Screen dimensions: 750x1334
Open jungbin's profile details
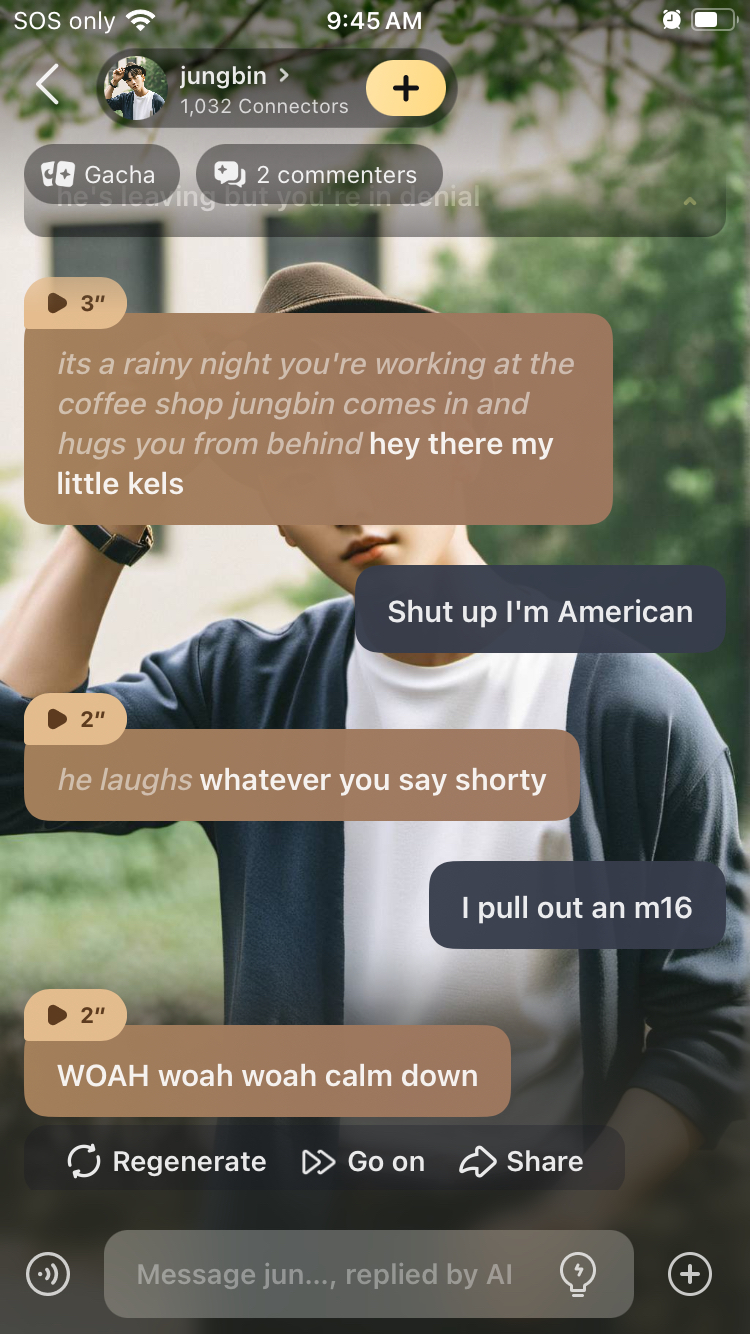[235, 88]
